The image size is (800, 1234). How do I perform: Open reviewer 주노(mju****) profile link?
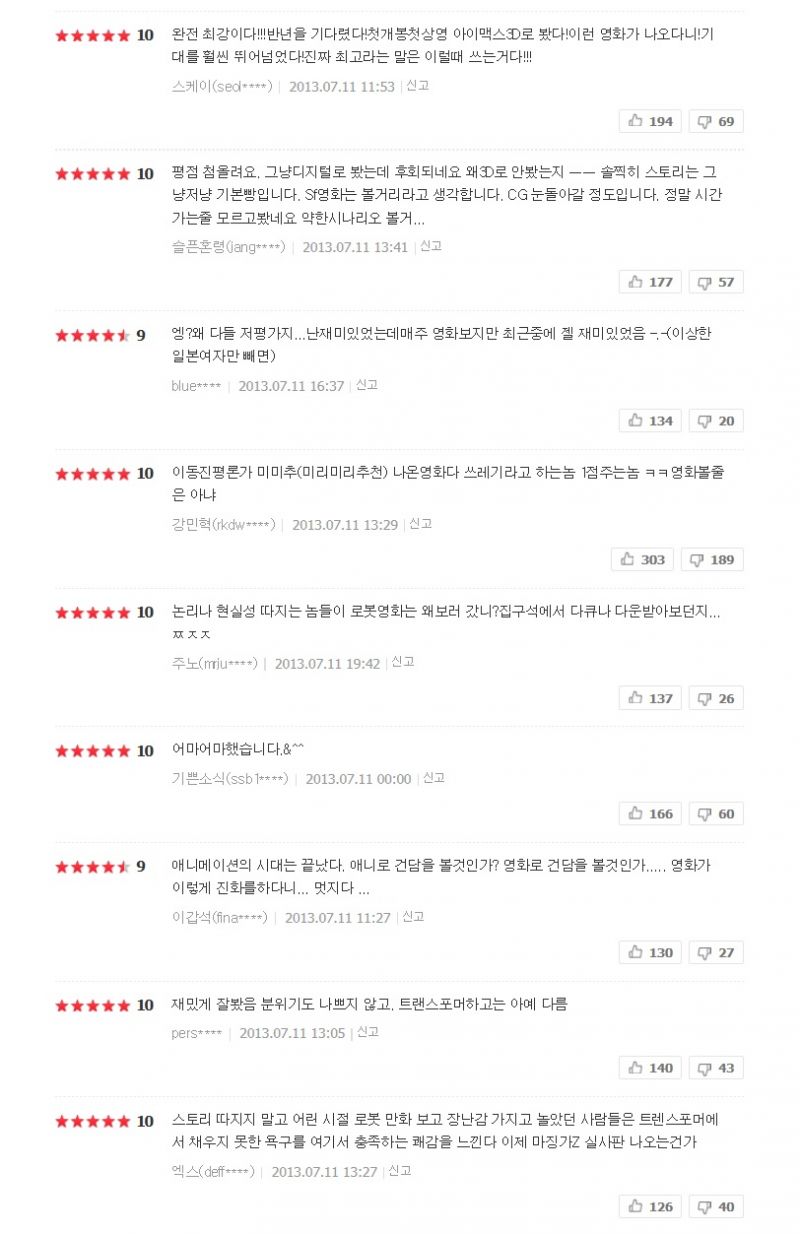[214, 663]
